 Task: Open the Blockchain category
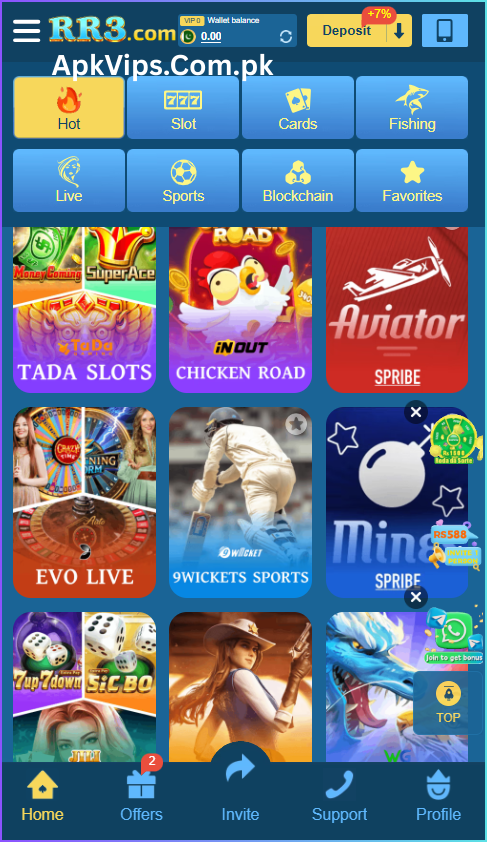coord(298,180)
